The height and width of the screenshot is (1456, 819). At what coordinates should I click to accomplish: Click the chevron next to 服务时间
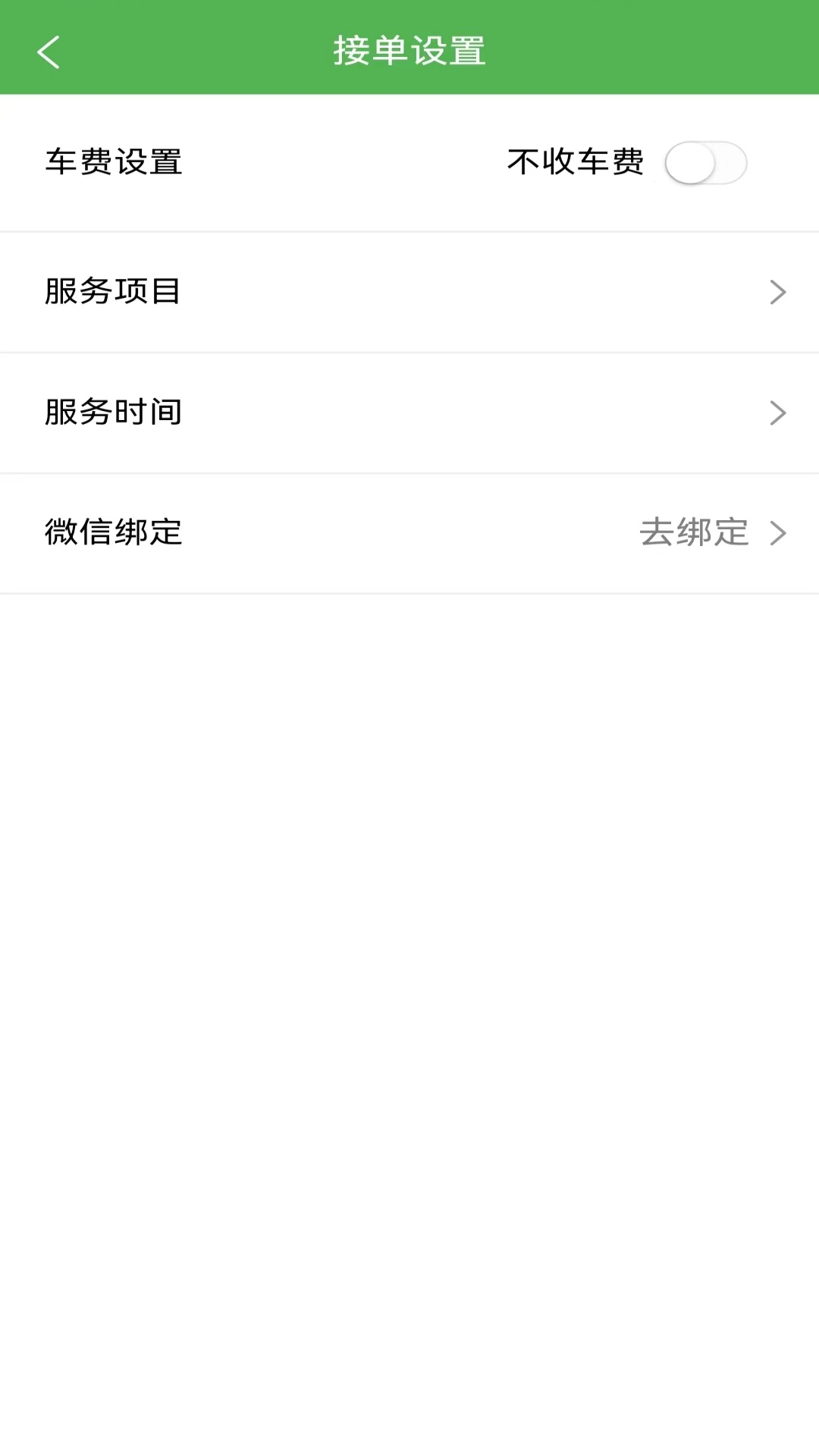tap(777, 413)
